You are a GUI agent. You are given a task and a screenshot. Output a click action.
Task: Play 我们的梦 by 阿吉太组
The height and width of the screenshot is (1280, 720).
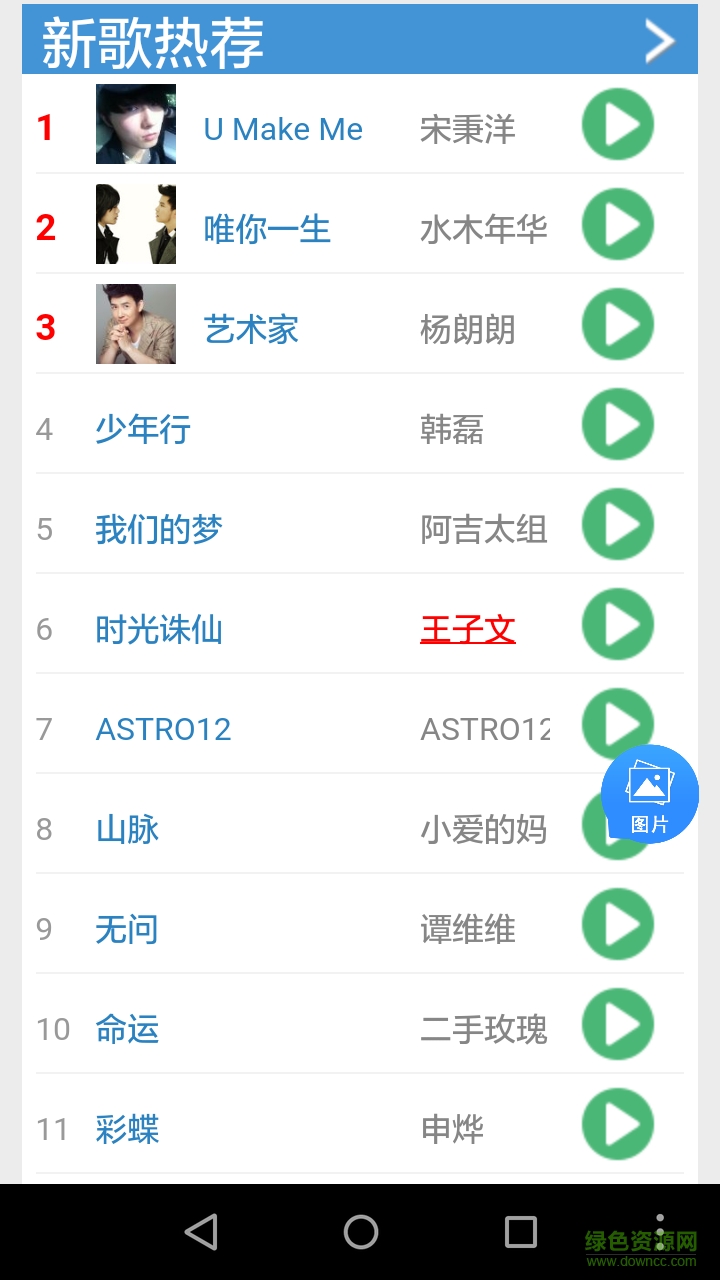(x=618, y=525)
